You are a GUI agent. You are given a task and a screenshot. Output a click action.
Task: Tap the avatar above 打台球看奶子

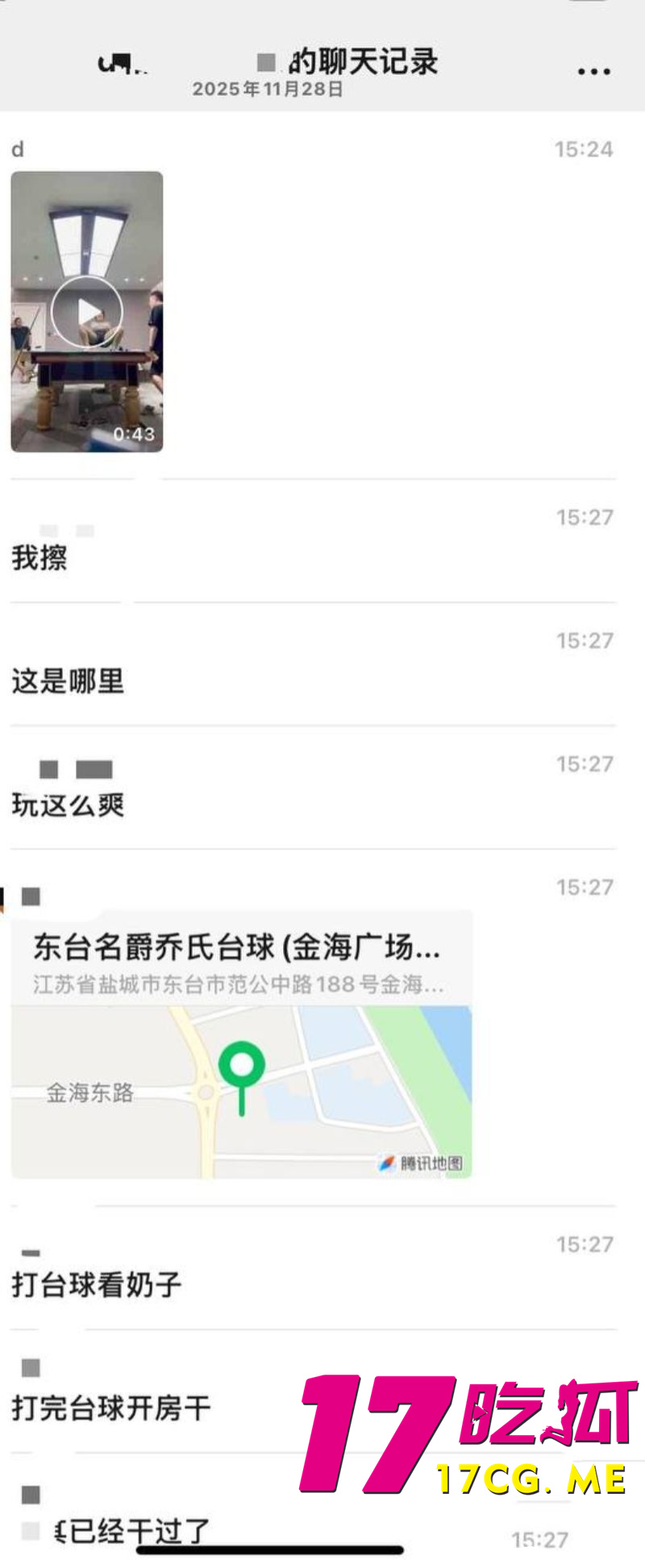pyautogui.click(x=32, y=1253)
